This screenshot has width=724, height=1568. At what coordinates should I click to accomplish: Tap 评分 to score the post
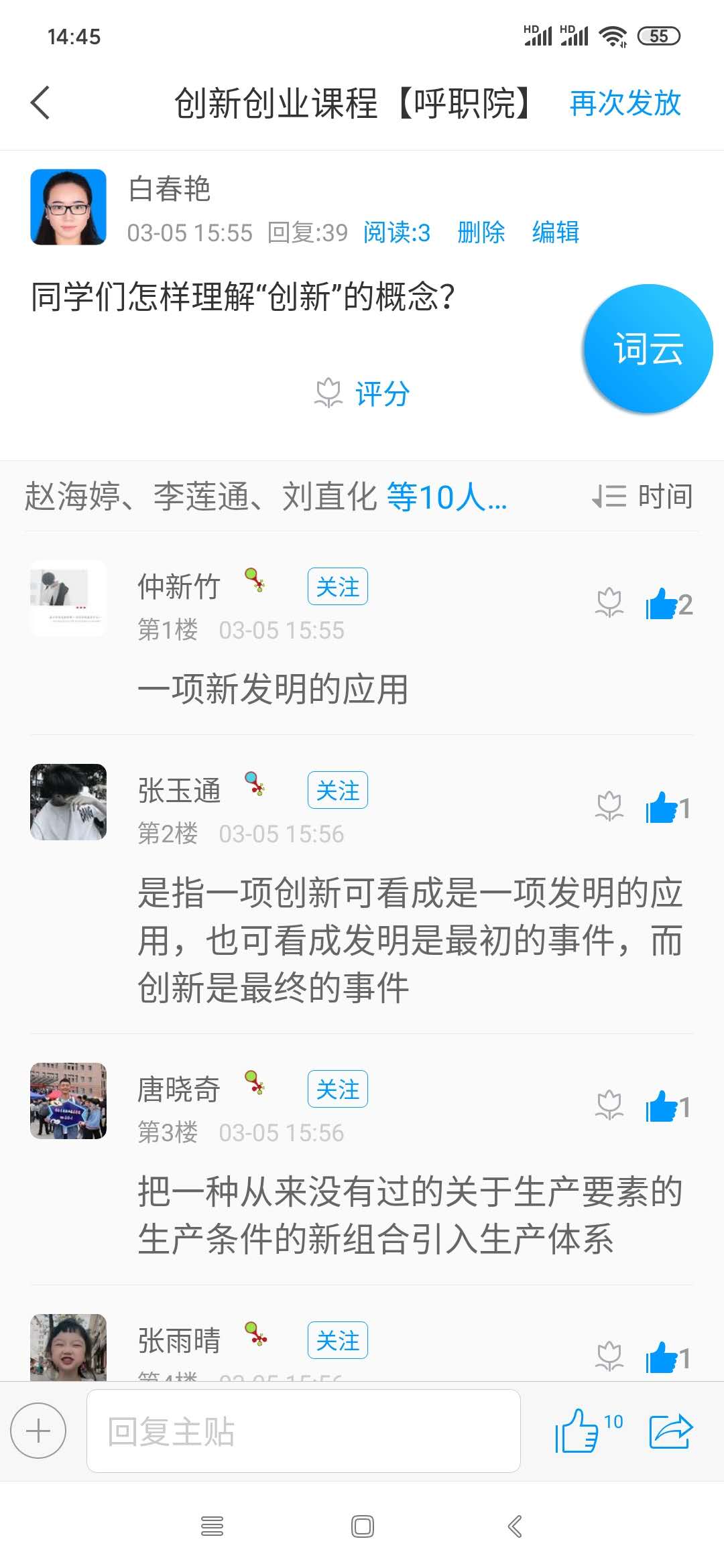click(x=364, y=393)
